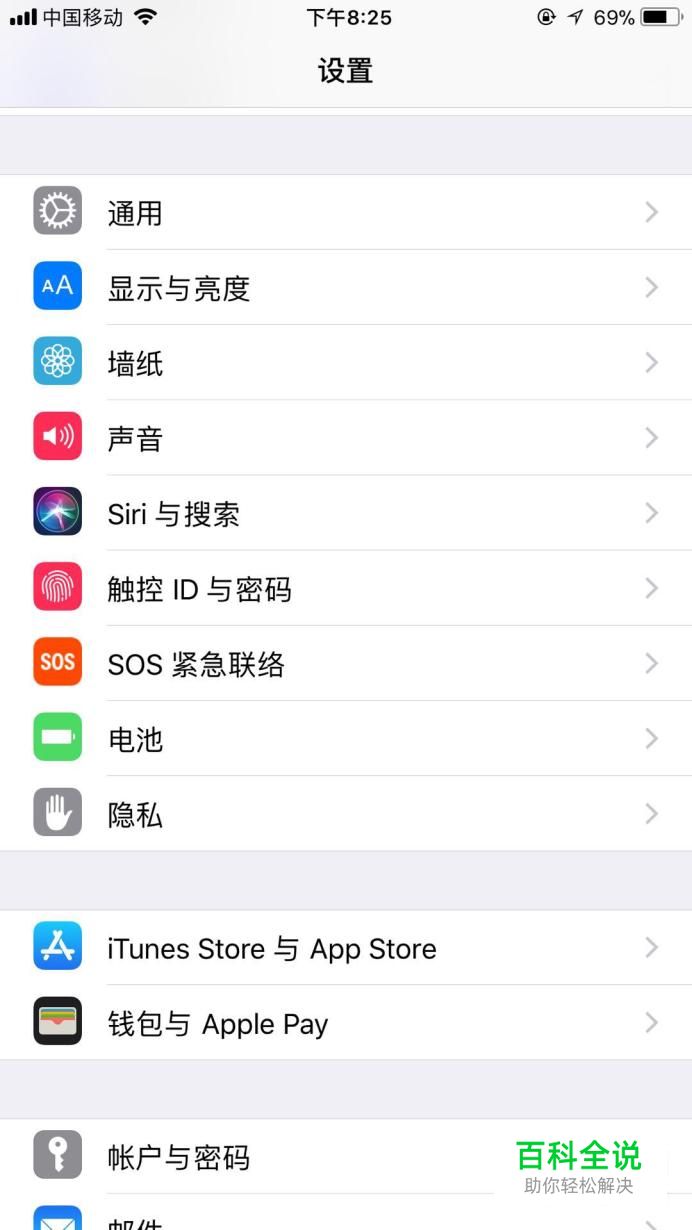Open 显示与亮度 settings
The width and height of the screenshot is (692, 1230).
click(345, 288)
